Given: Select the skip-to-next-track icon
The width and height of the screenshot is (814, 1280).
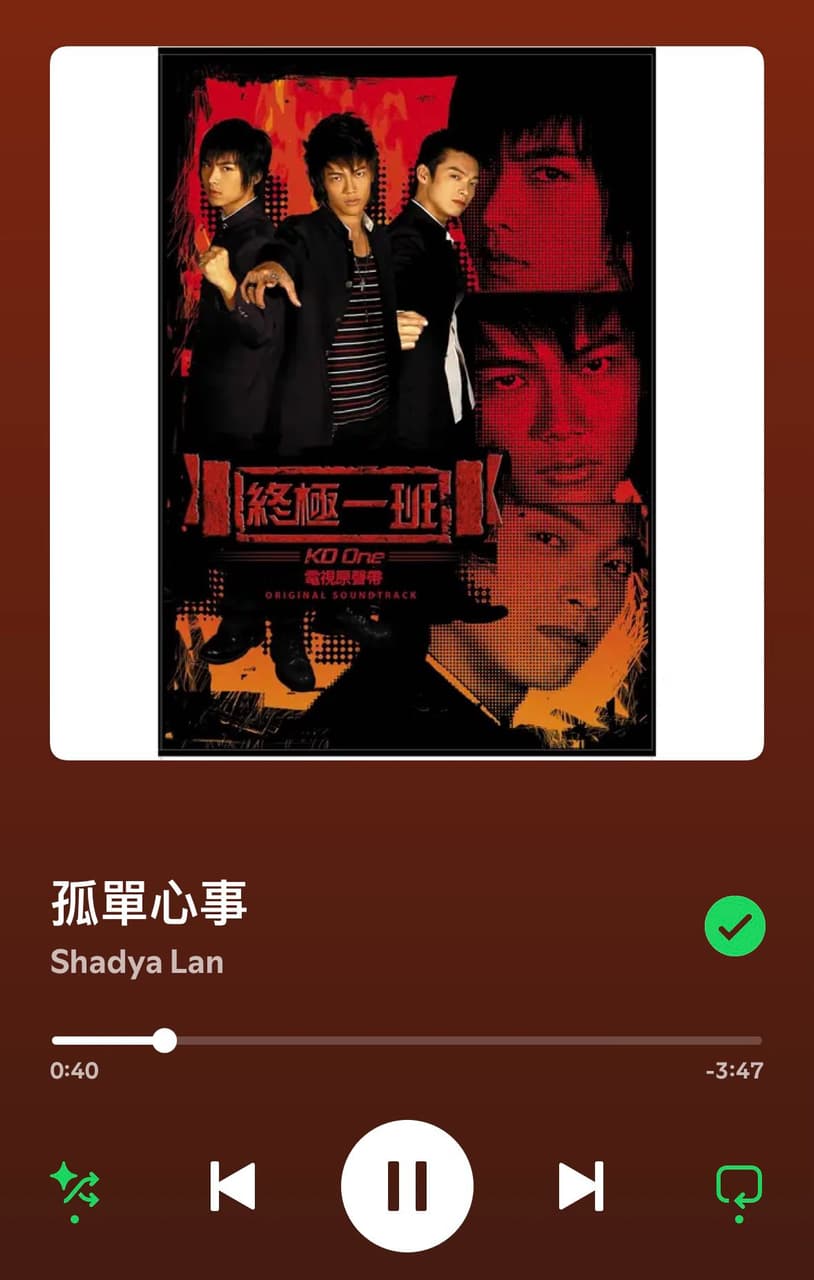Looking at the screenshot, I should tap(580, 1185).
